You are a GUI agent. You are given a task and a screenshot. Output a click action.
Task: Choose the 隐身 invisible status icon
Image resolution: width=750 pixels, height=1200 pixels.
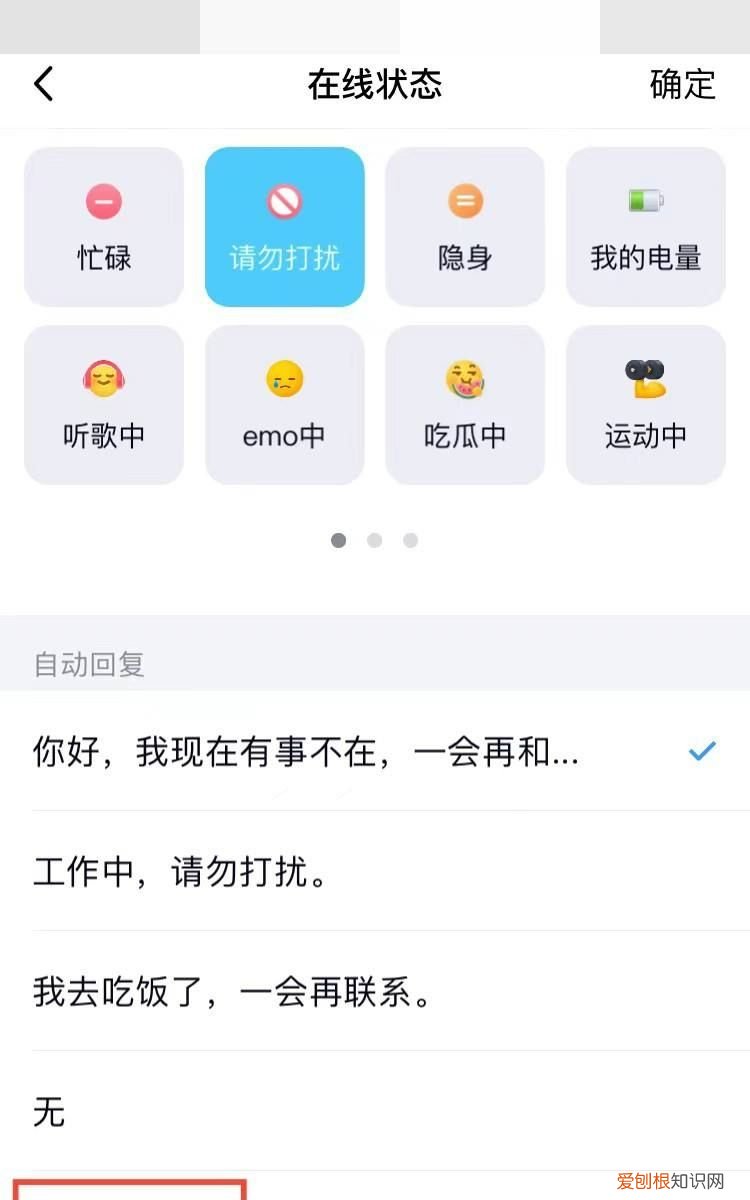click(x=465, y=225)
